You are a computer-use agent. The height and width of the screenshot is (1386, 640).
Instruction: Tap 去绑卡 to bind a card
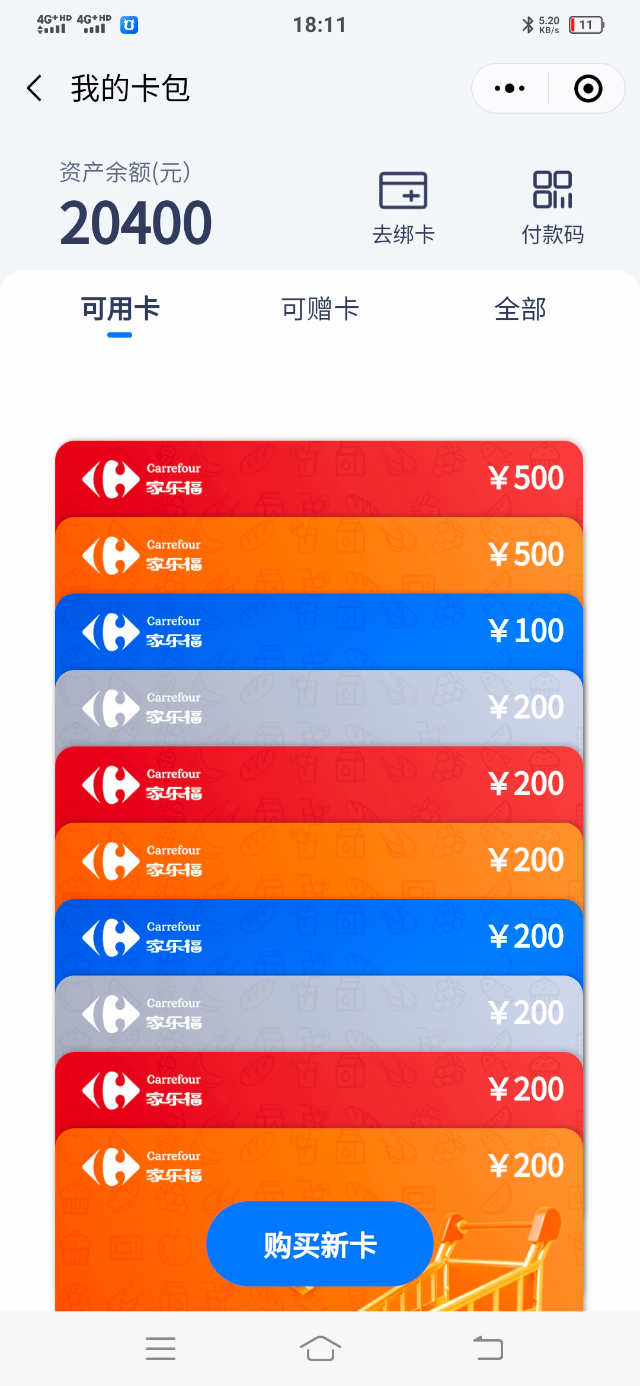tap(403, 208)
